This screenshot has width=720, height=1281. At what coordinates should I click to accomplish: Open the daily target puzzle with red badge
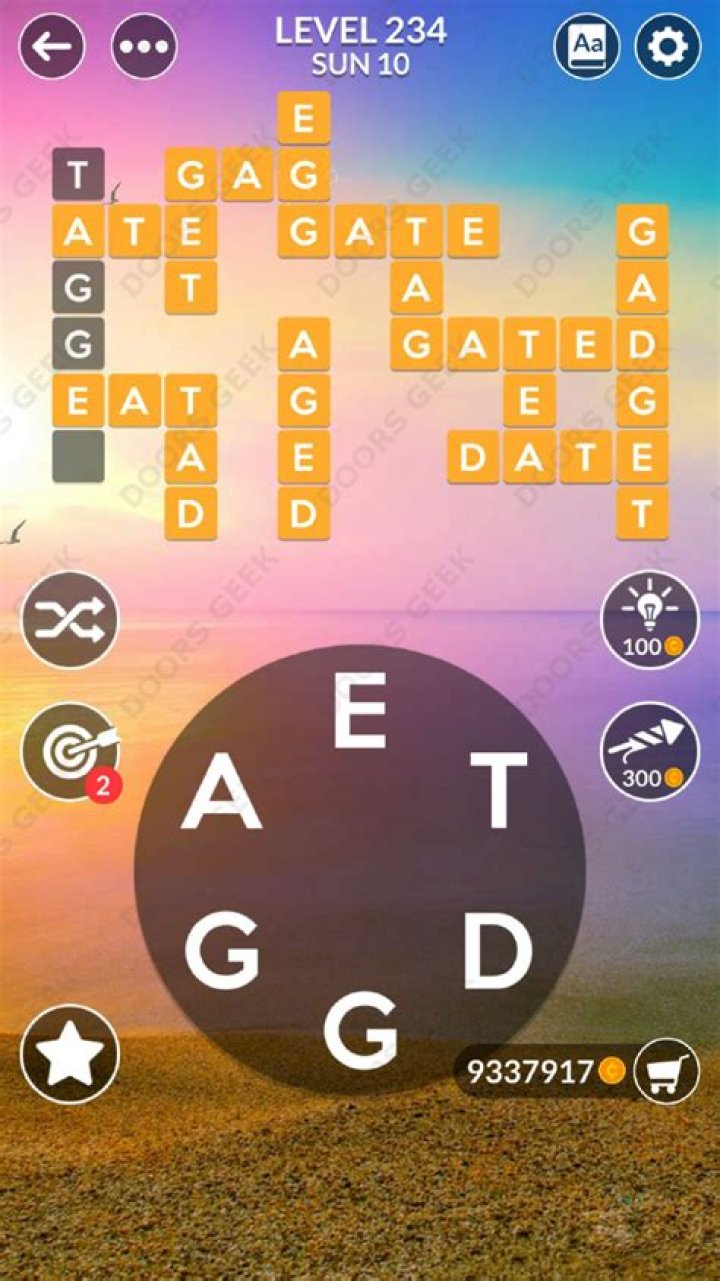[68, 750]
